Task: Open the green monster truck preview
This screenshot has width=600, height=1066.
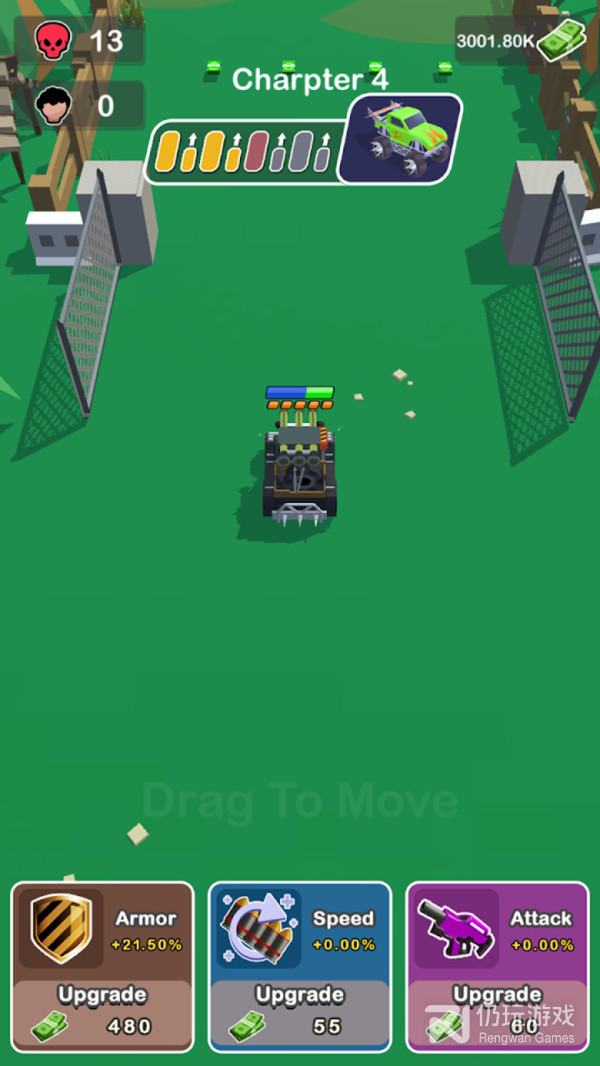Action: pyautogui.click(x=400, y=139)
